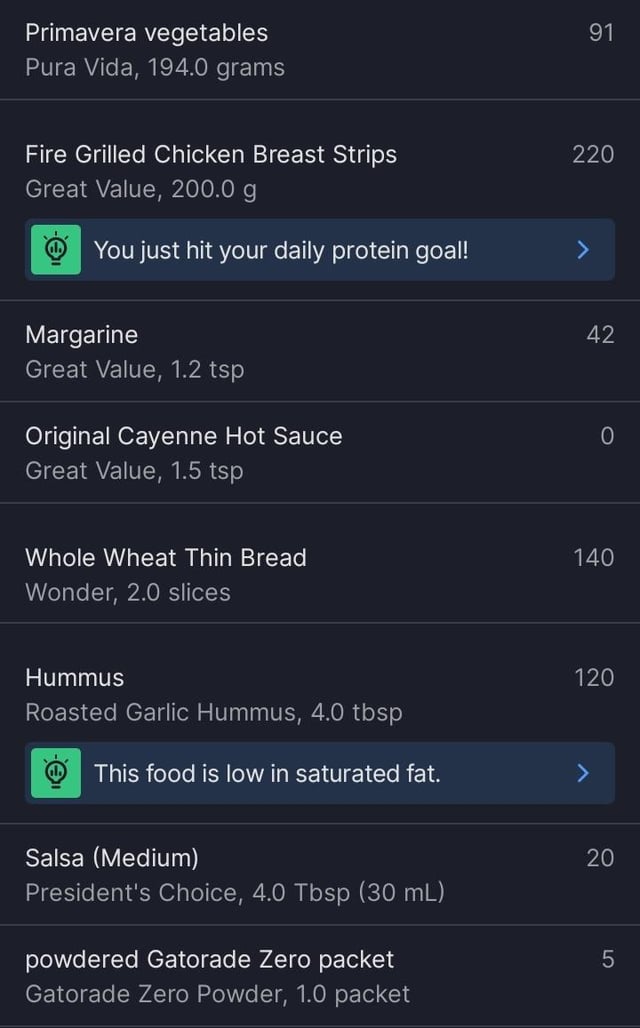Image resolution: width=640 pixels, height=1028 pixels.
Task: Open Fire Grilled Chicken Breast Strips entry
Action: pos(320,171)
